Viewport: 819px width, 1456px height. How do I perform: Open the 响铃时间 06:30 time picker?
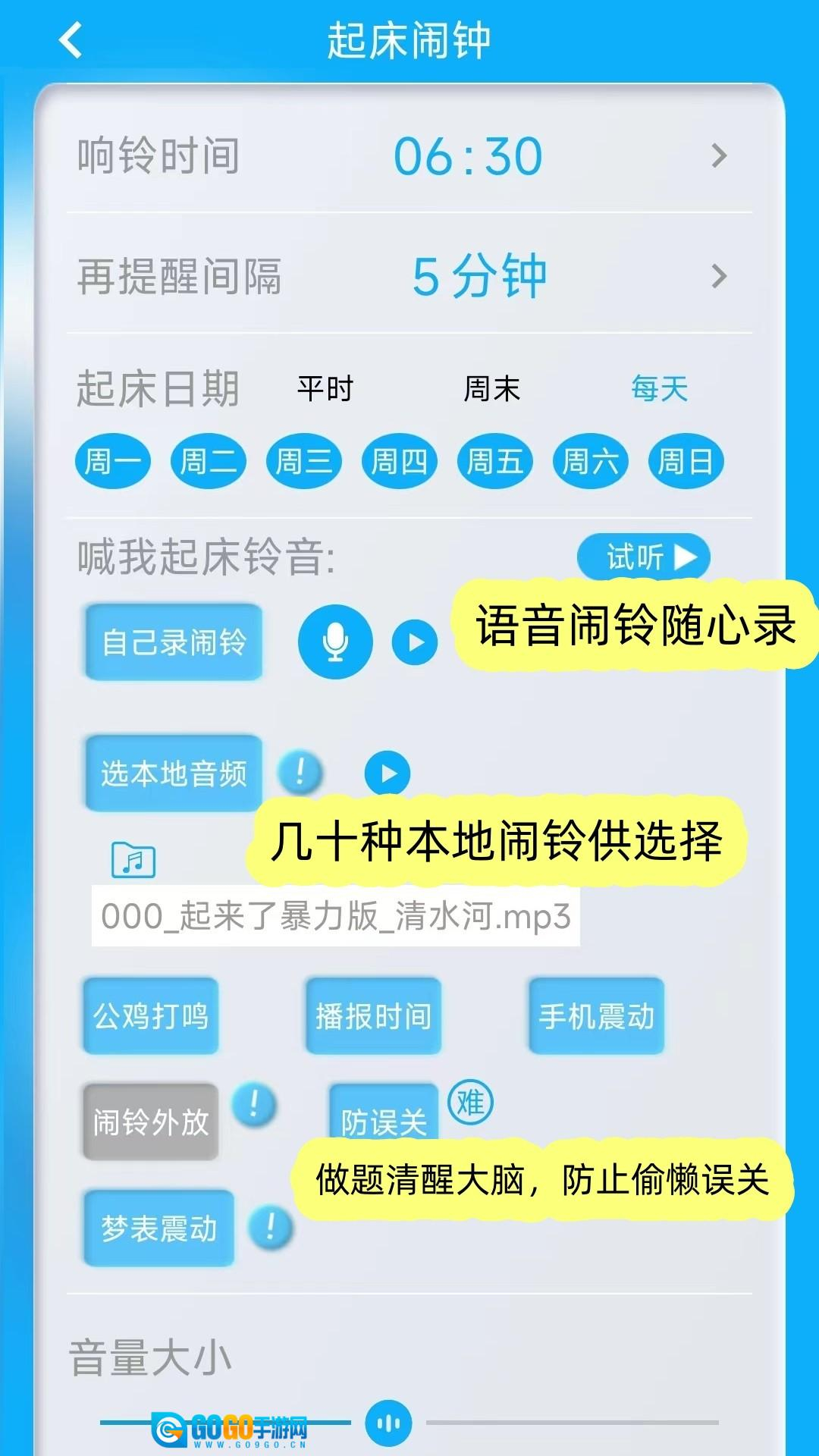click(467, 156)
